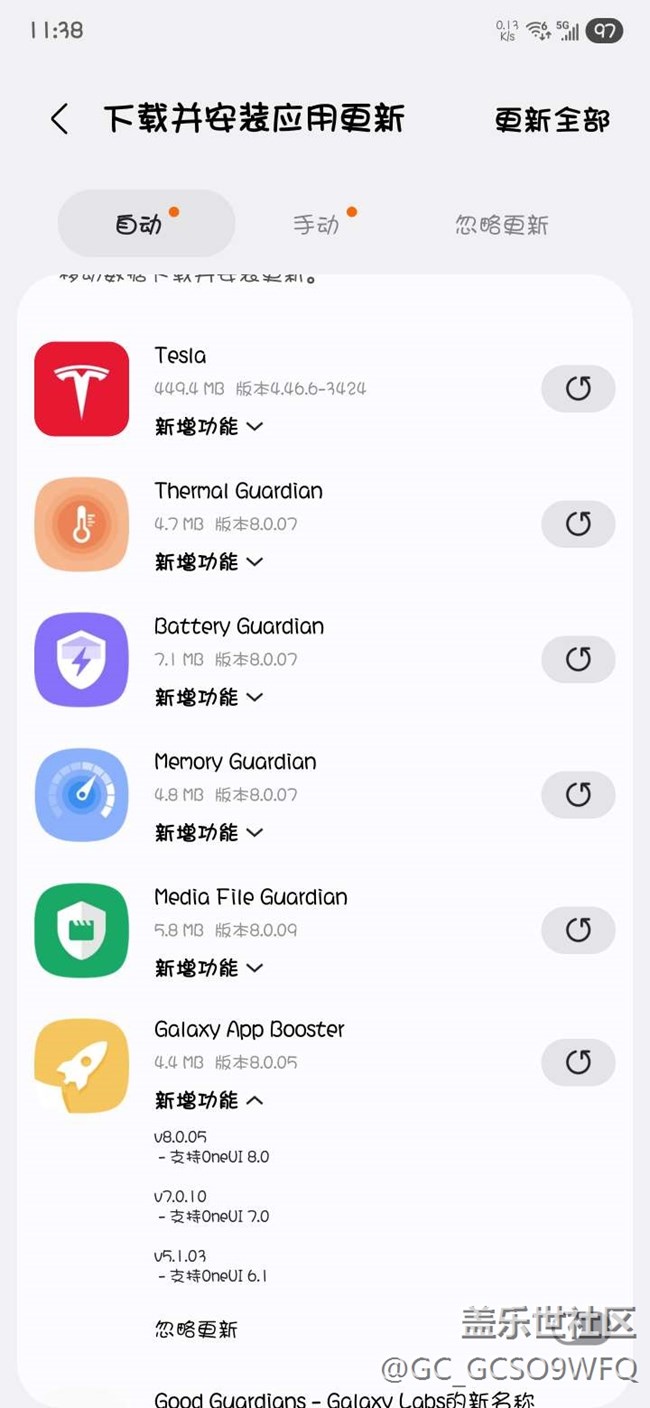Update Media File Guardian
The height and width of the screenshot is (1408, 650).
[x=578, y=930]
